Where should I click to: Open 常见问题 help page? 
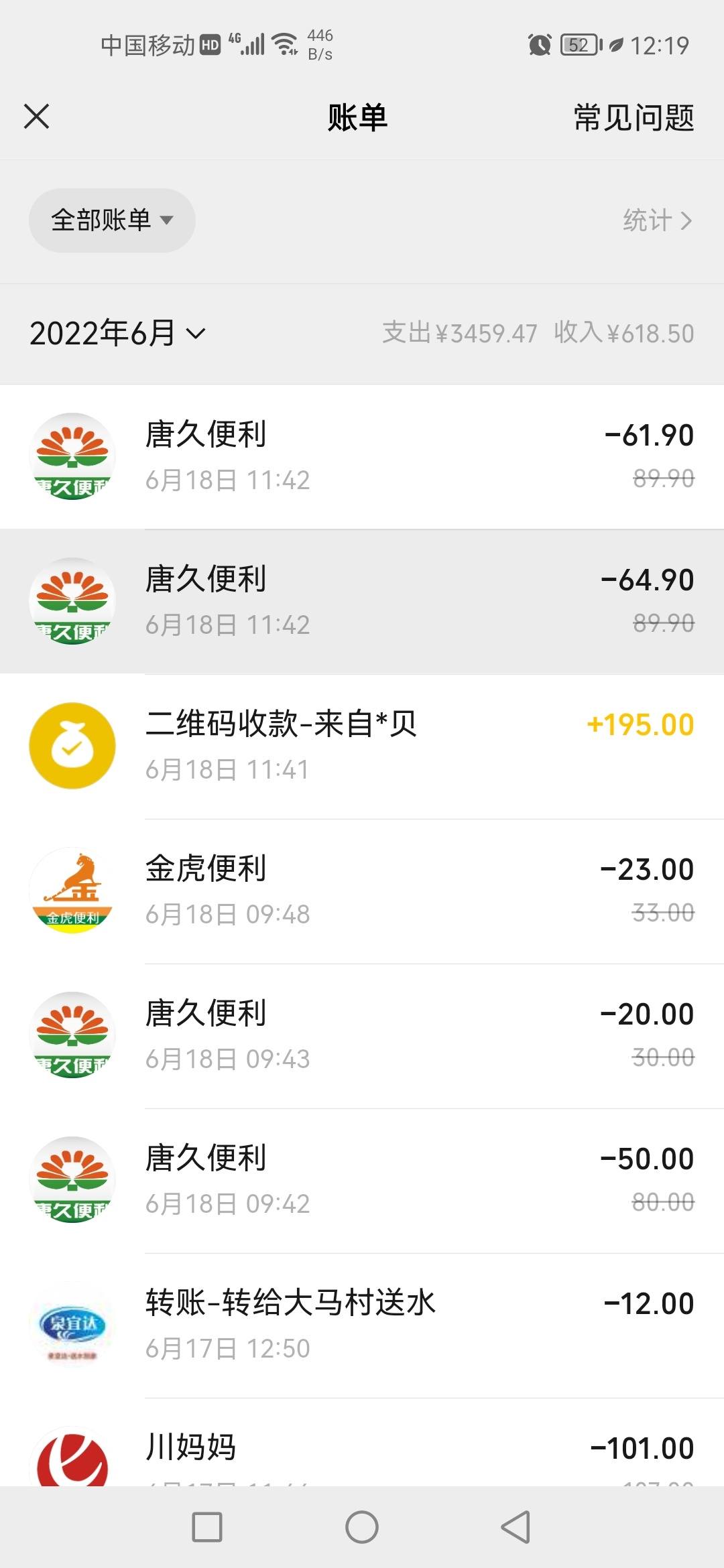633,118
